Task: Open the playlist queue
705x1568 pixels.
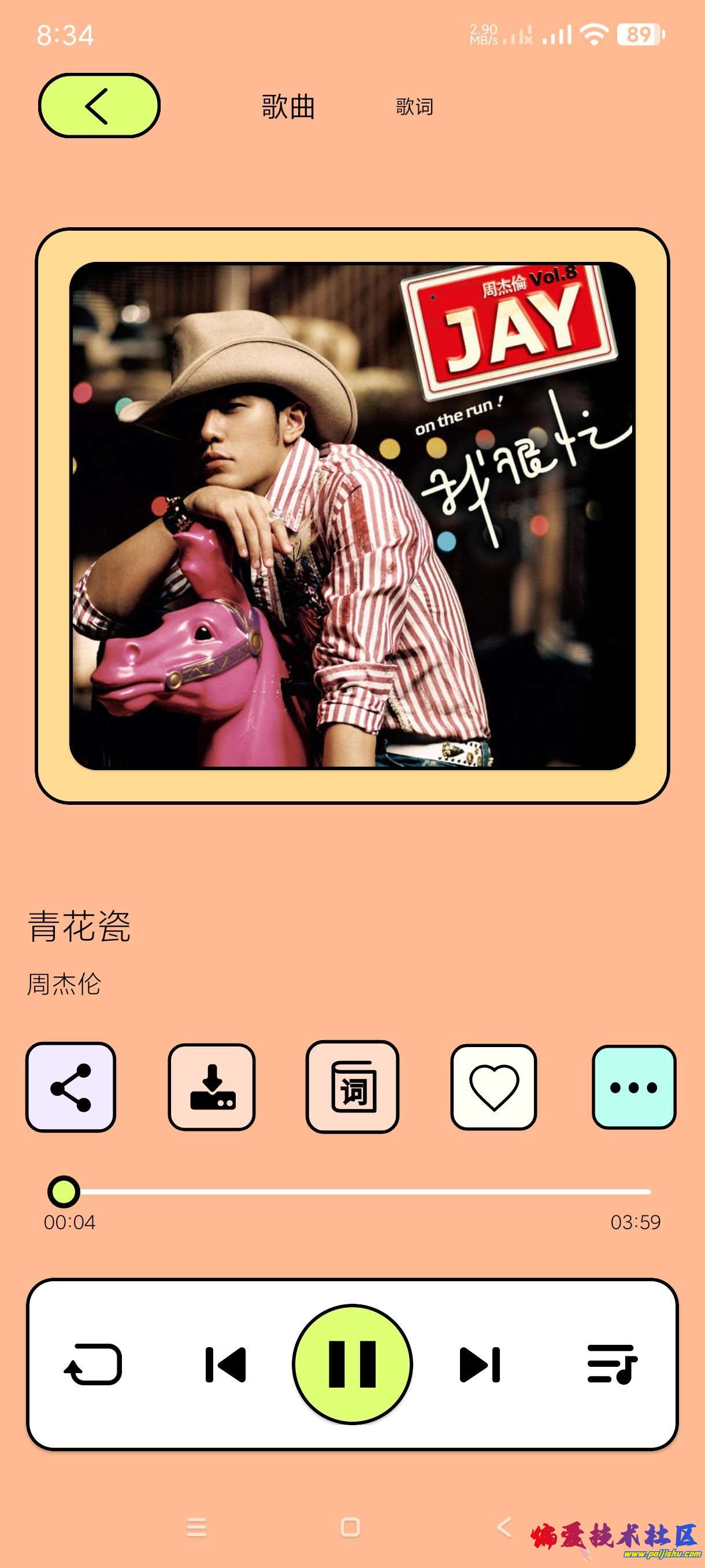Action: tap(612, 1364)
